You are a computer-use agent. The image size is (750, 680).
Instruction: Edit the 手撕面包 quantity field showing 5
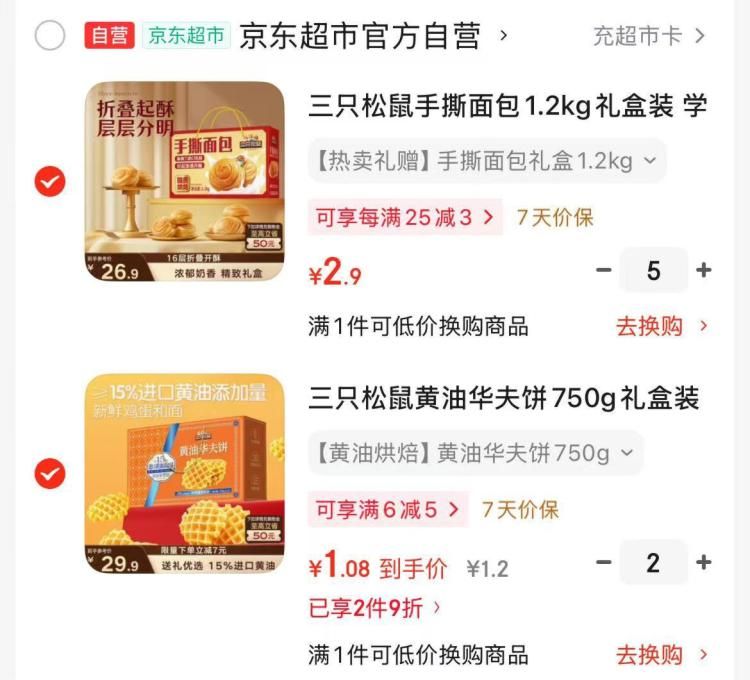coord(653,270)
